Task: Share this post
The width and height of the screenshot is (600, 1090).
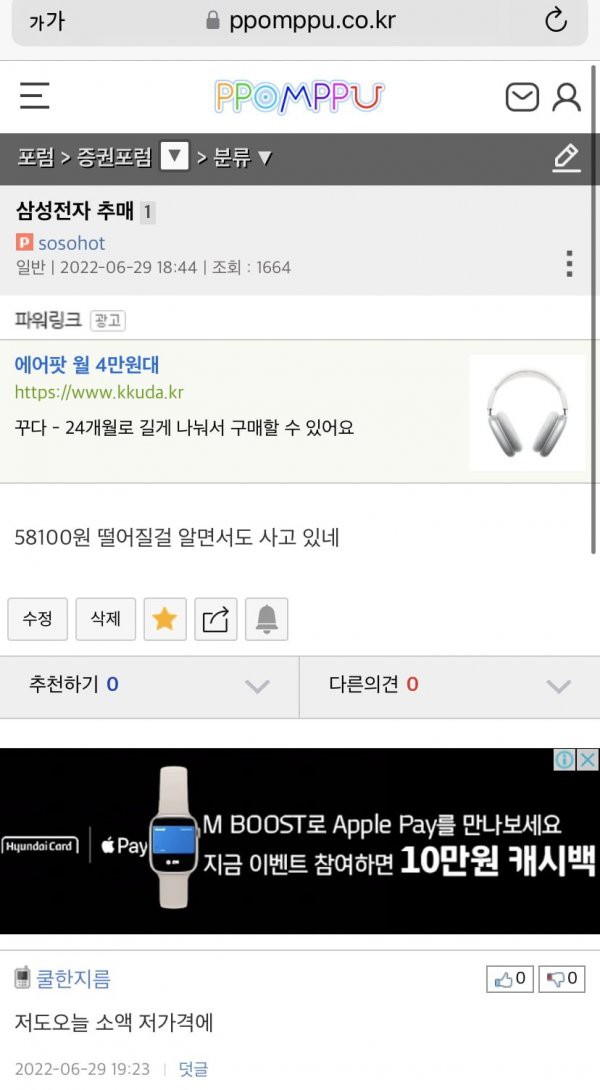Action: point(216,619)
